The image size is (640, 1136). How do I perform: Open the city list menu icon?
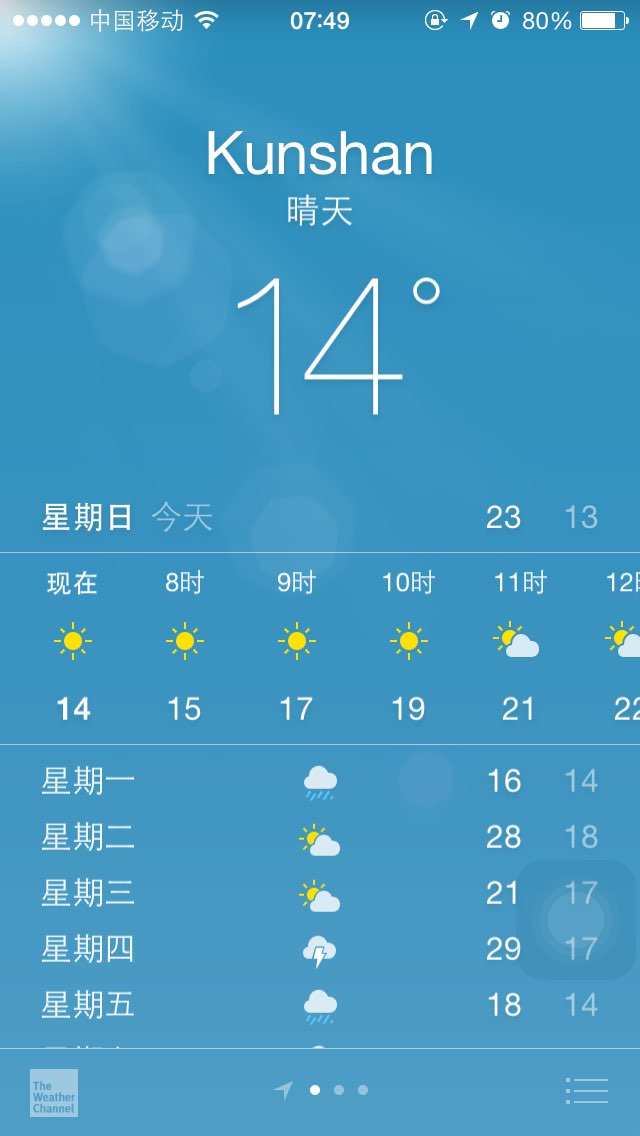(586, 1090)
